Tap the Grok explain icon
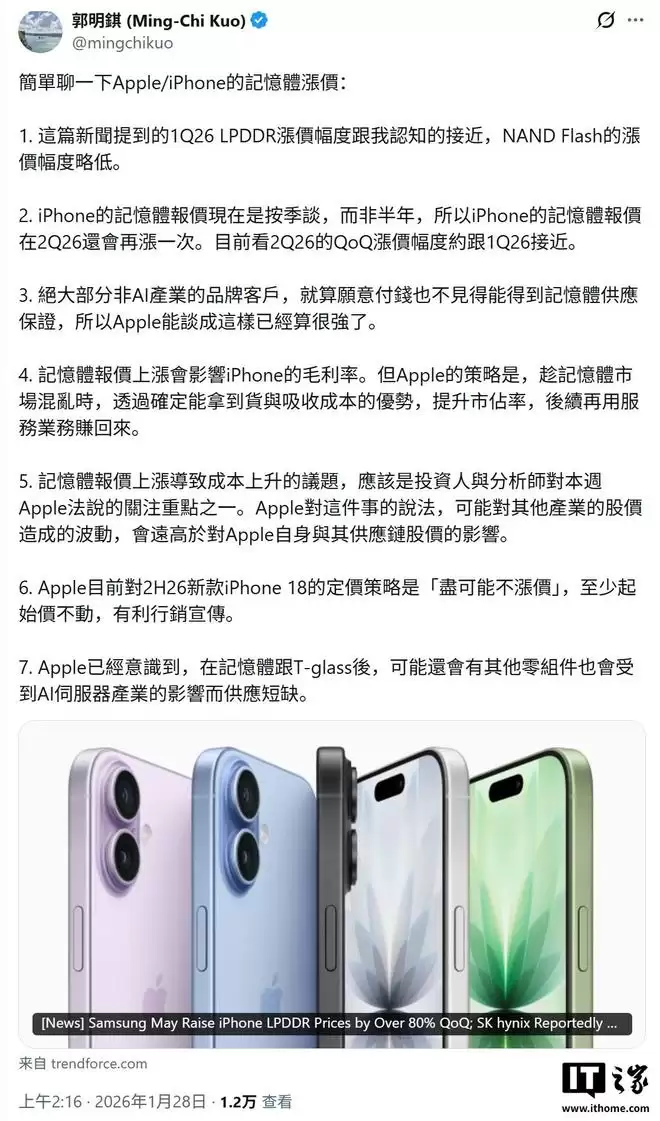This screenshot has height=1121, width=660. point(606,21)
